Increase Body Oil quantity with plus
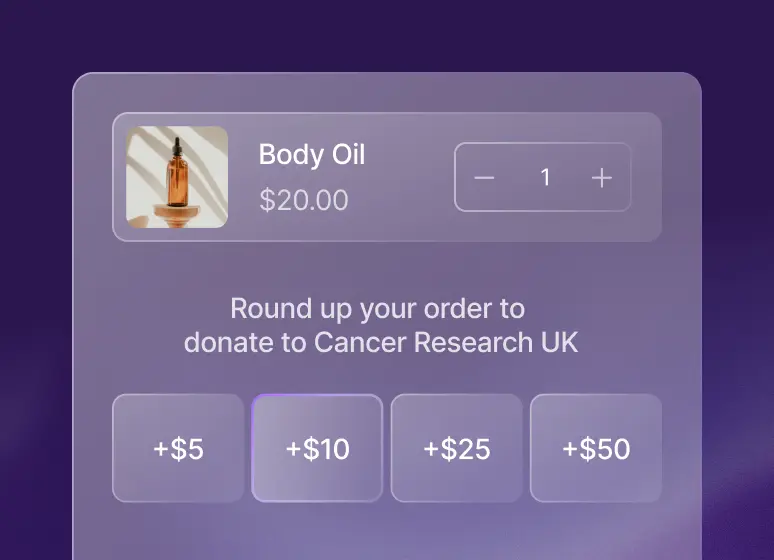Viewport: 774px width, 560px height. point(601,178)
